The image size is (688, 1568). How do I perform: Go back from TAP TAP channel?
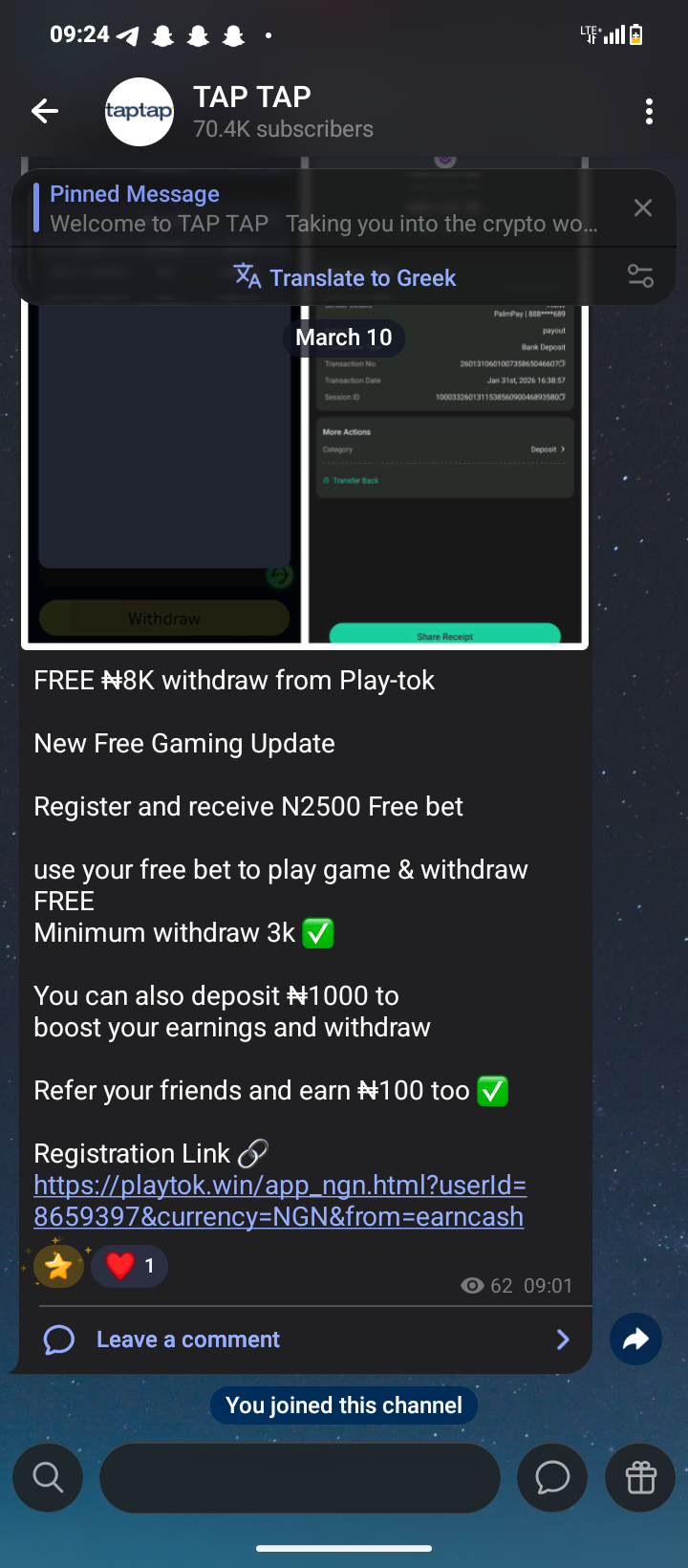point(44,112)
